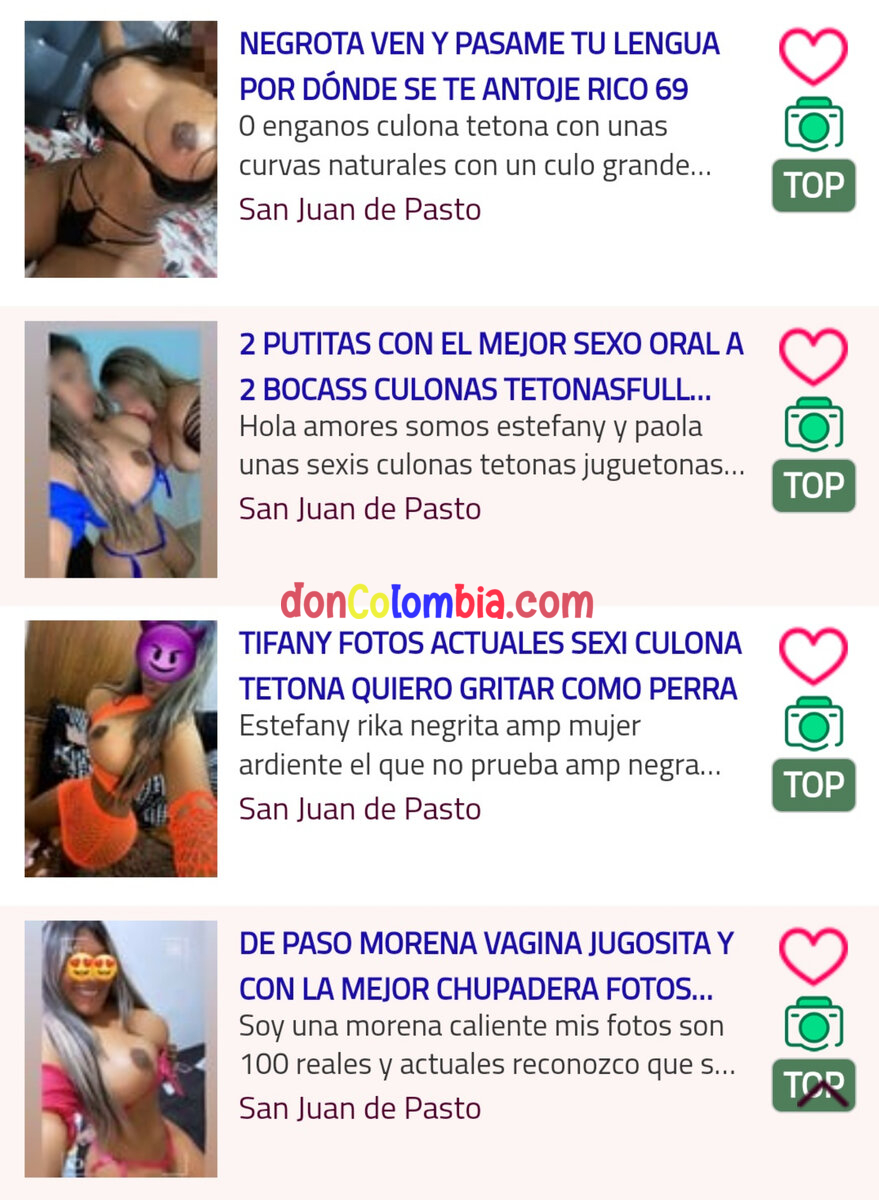View the photo tile of the TIFANY listing

pos(121,749)
